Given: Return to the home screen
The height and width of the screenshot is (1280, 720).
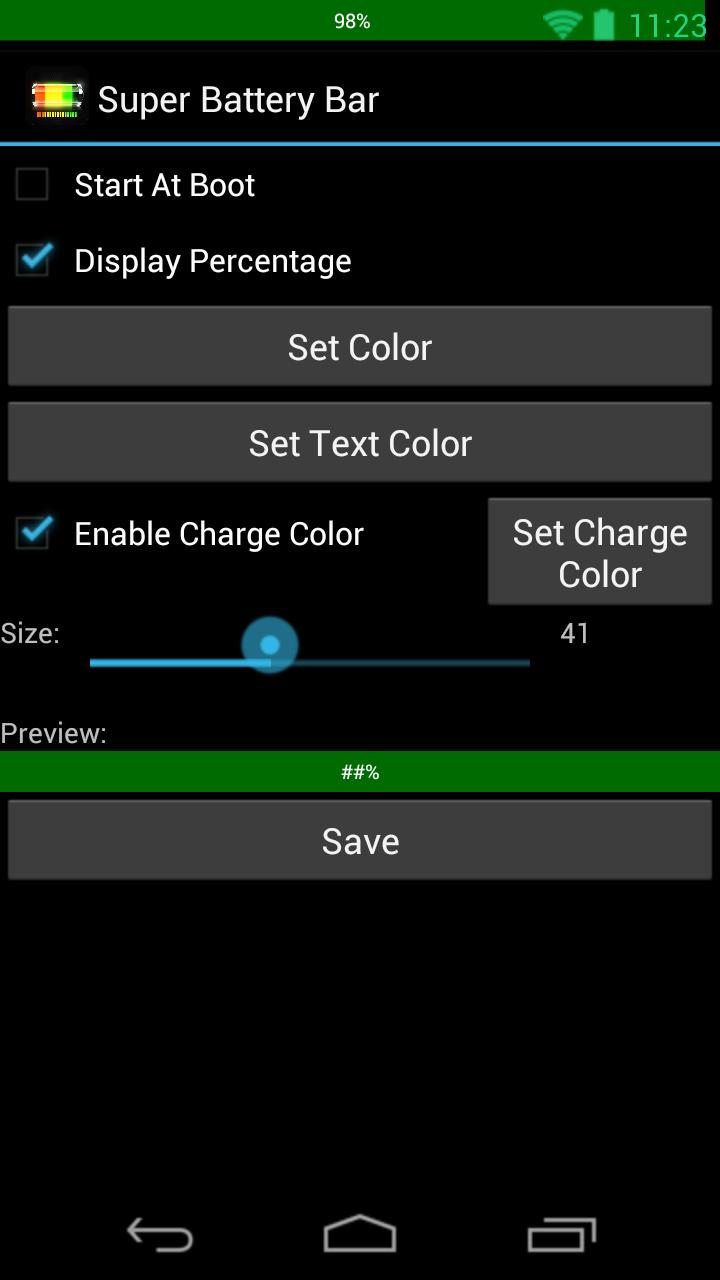Looking at the screenshot, I should [360, 1236].
